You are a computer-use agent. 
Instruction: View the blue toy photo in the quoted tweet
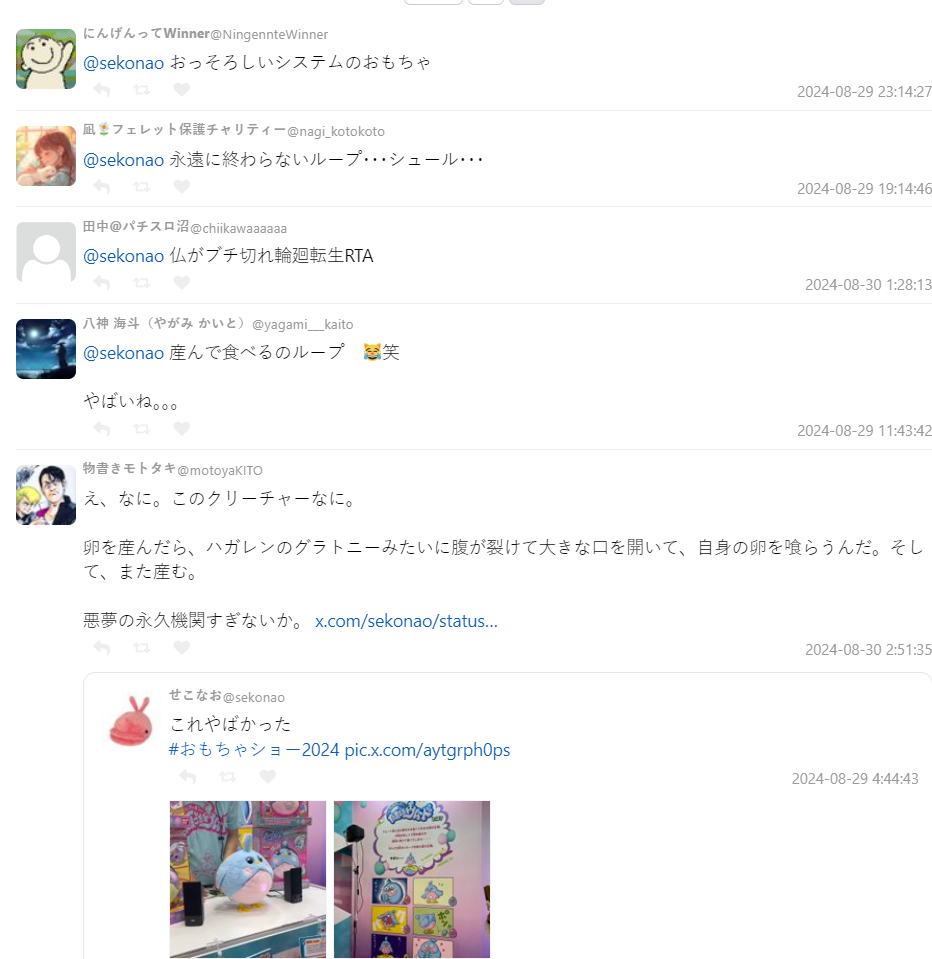point(248,878)
